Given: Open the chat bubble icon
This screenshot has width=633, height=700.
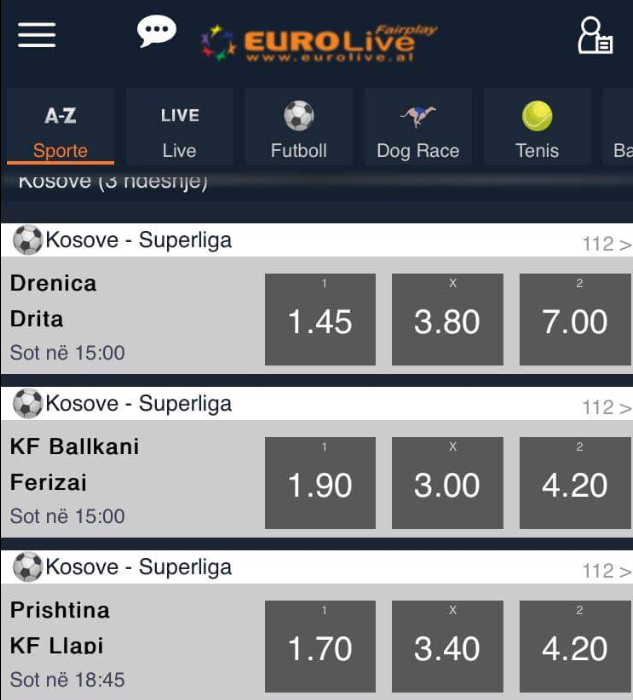Looking at the screenshot, I should (156, 33).
